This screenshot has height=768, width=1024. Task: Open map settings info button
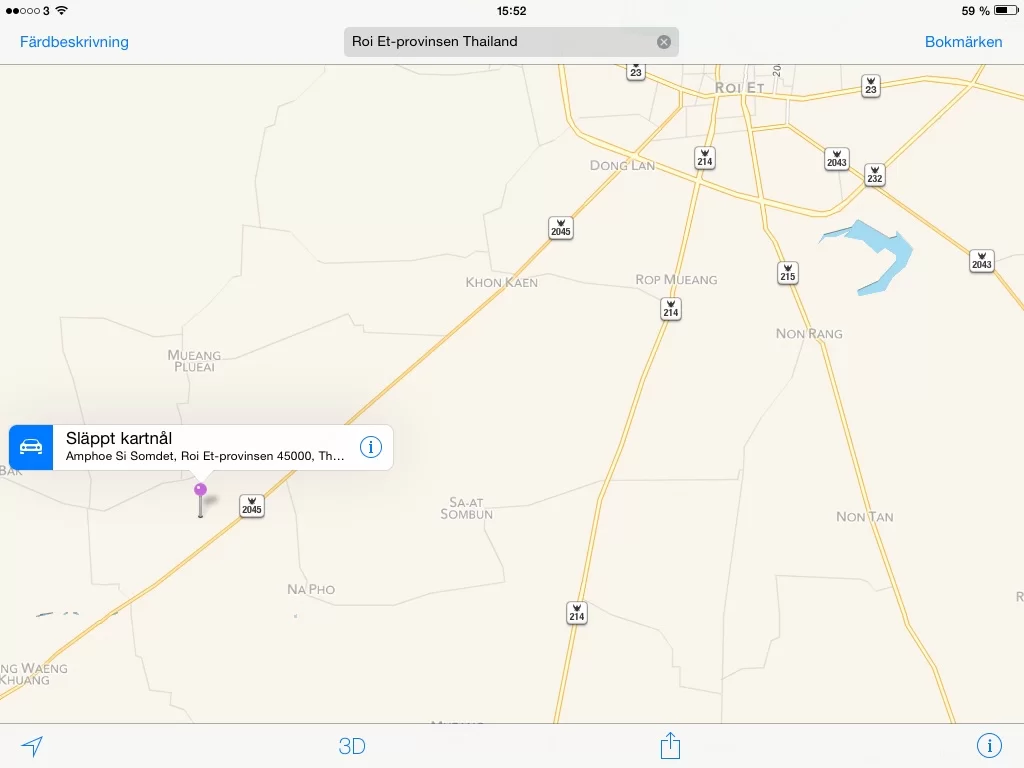point(989,746)
